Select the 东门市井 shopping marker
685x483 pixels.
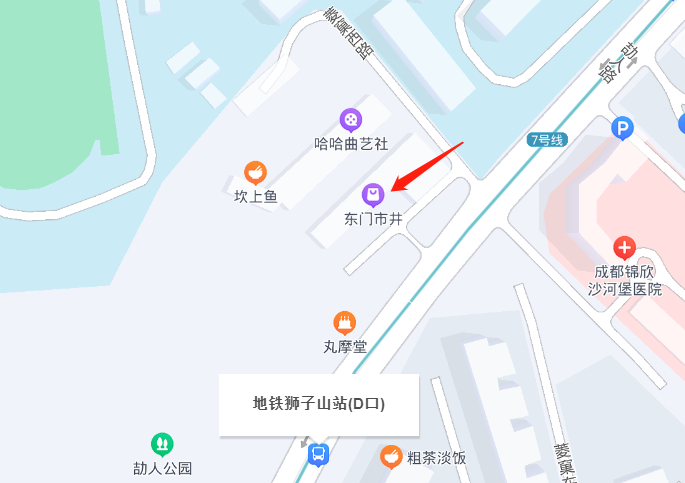tap(373, 193)
